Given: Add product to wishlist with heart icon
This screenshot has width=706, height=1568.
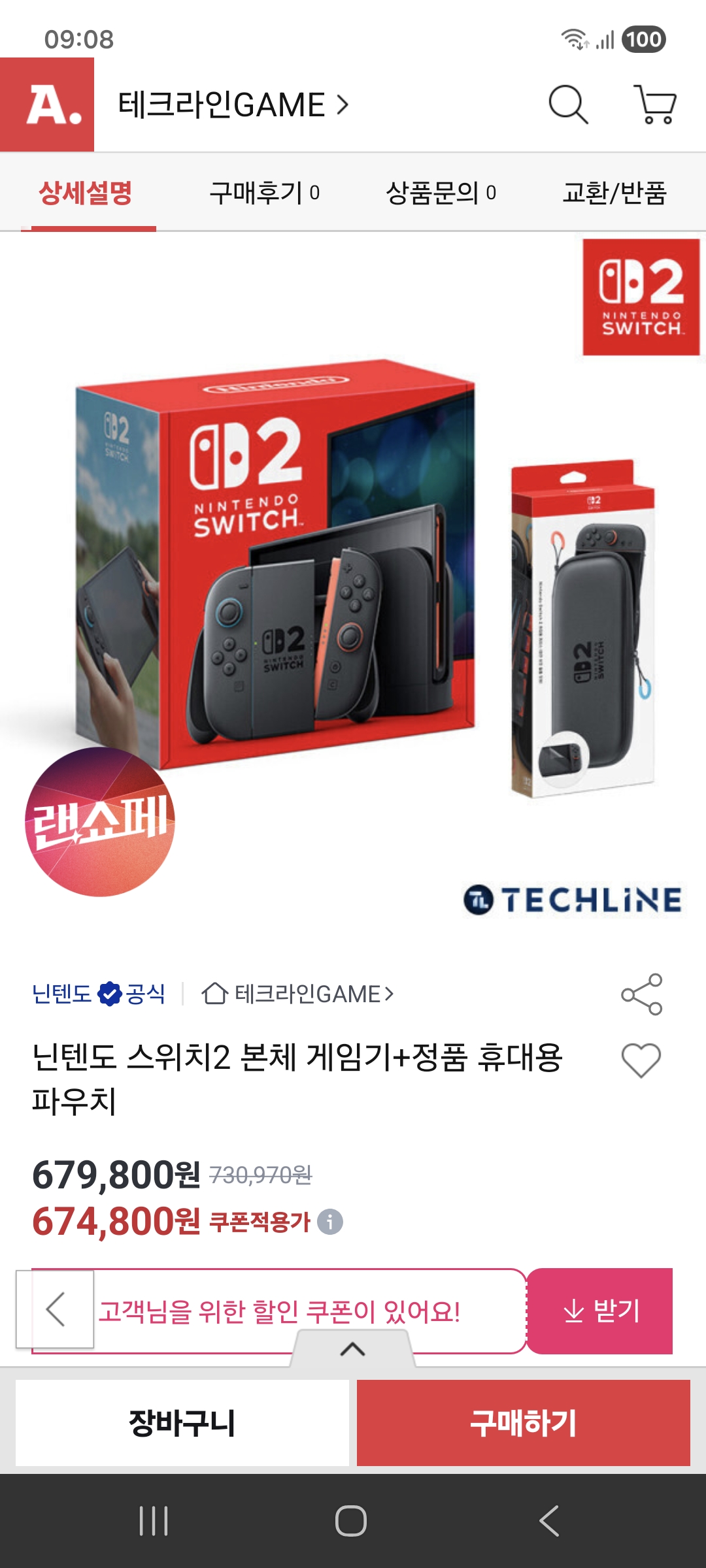Looking at the screenshot, I should [641, 1060].
